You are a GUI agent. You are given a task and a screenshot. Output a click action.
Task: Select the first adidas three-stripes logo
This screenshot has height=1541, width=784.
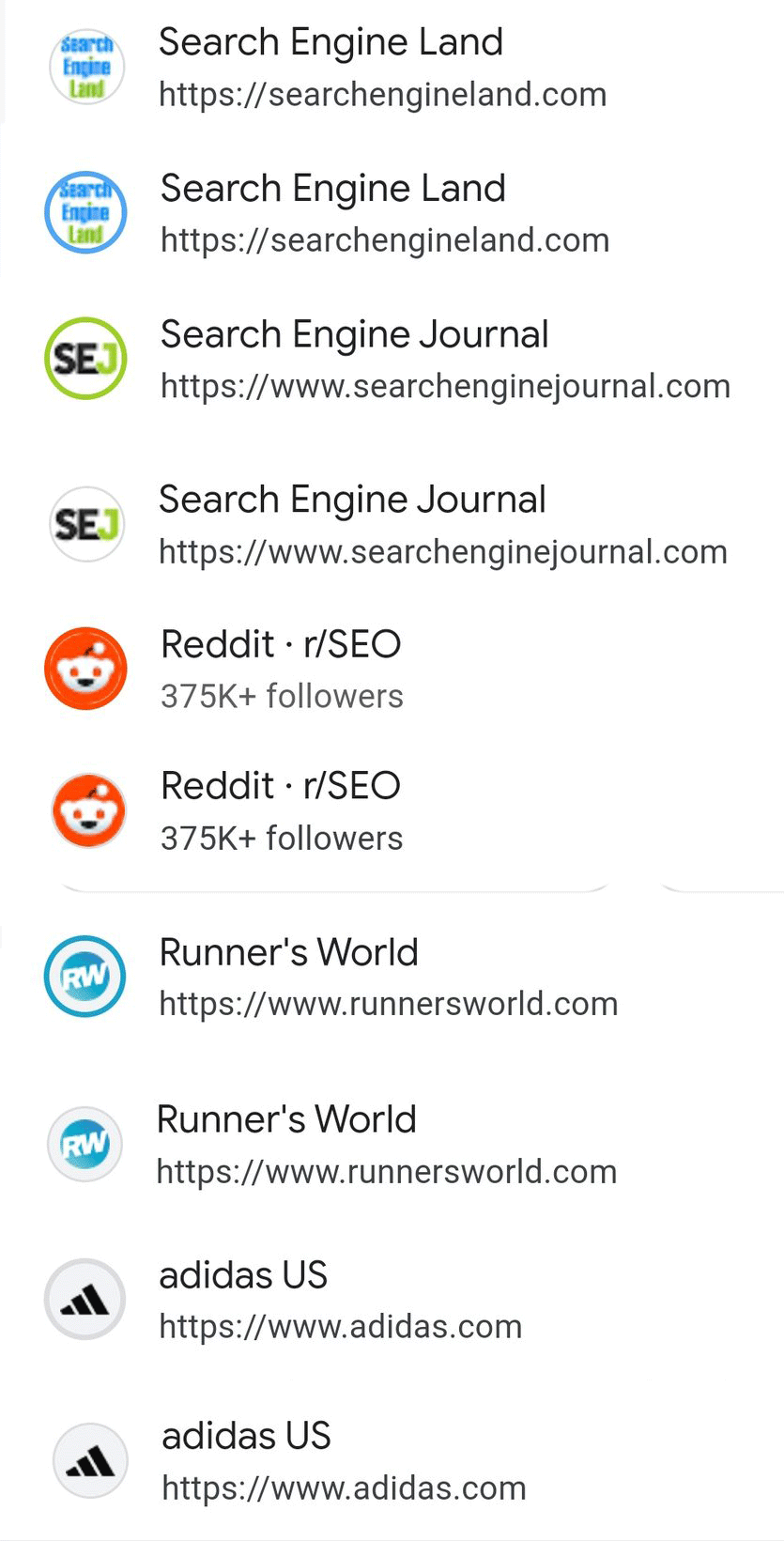(85, 1299)
